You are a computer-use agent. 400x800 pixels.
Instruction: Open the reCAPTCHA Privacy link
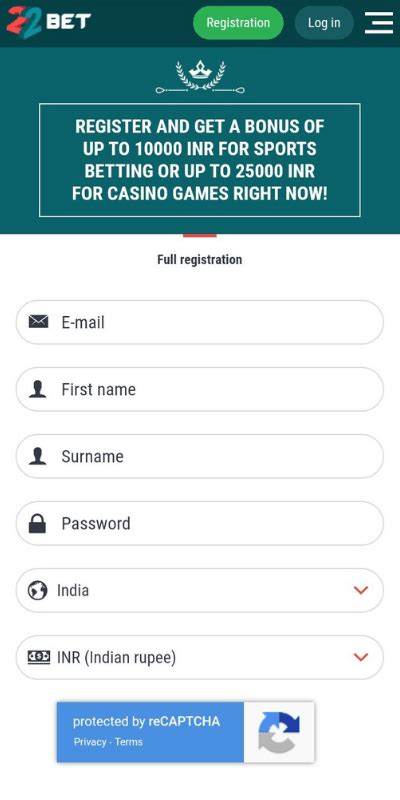click(90, 742)
